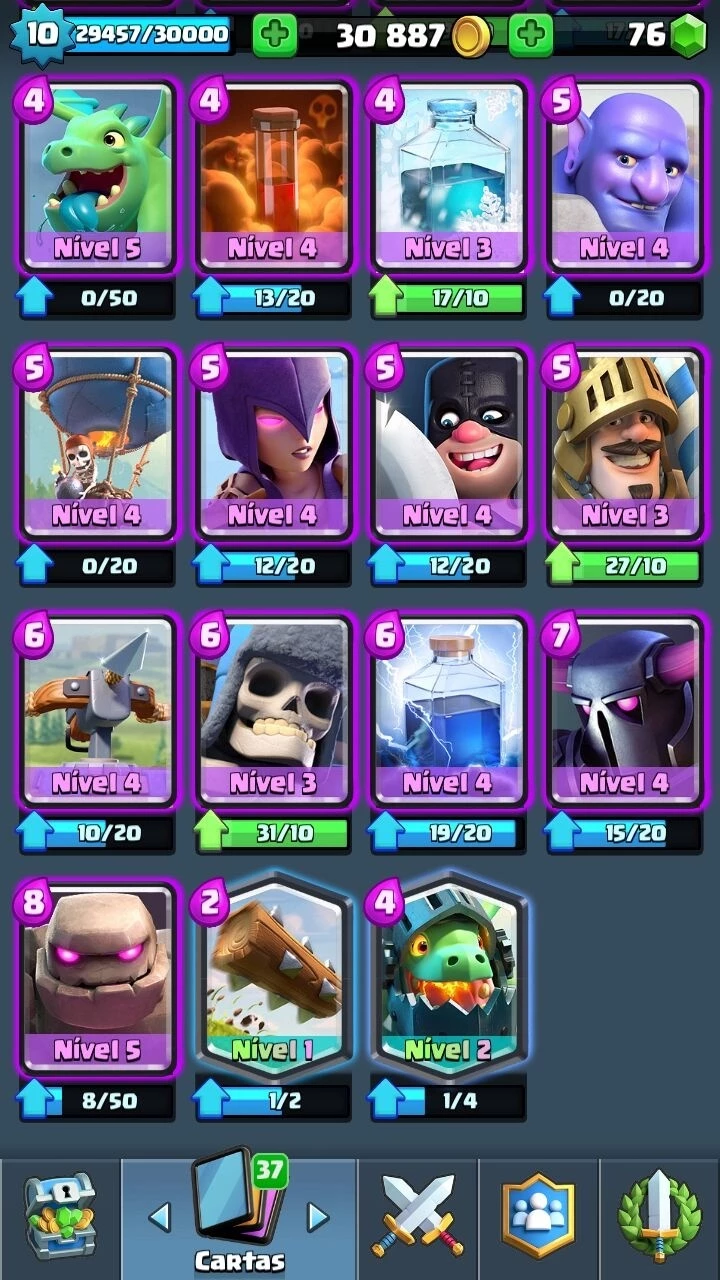Open the Prince card with 27/10
720x1280 pixels.
tap(625, 445)
